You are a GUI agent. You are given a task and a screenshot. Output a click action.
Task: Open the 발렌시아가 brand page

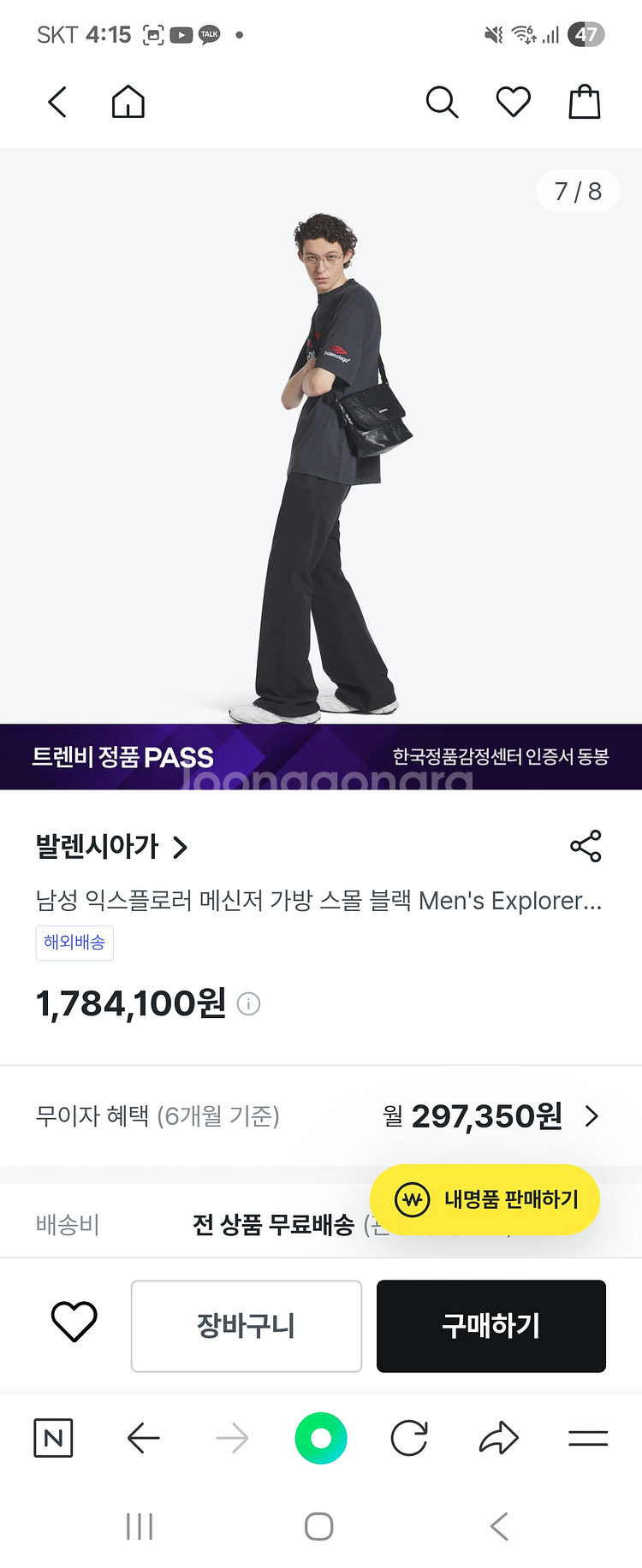click(111, 847)
